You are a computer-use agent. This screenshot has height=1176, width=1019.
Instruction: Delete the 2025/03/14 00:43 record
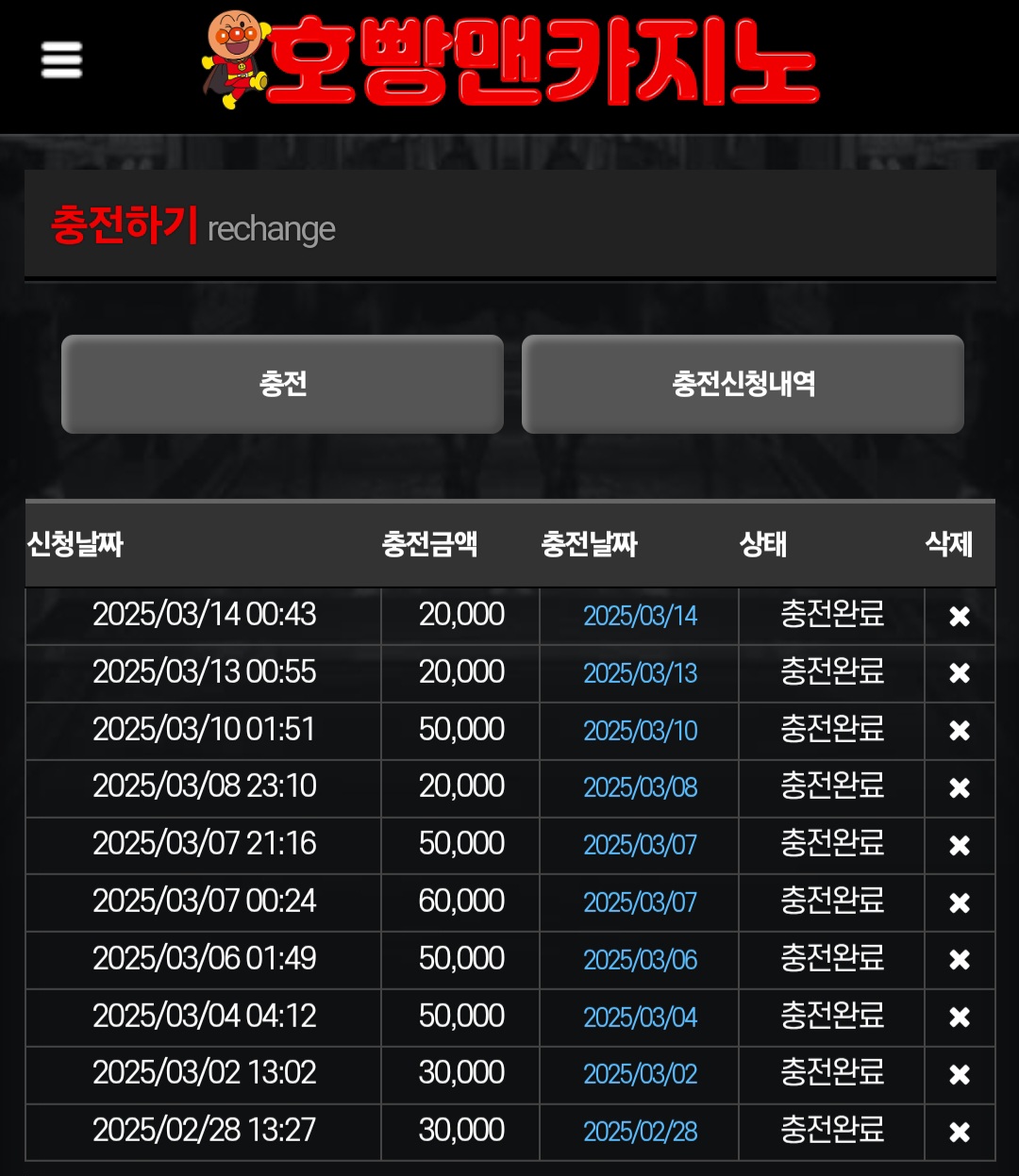959,617
